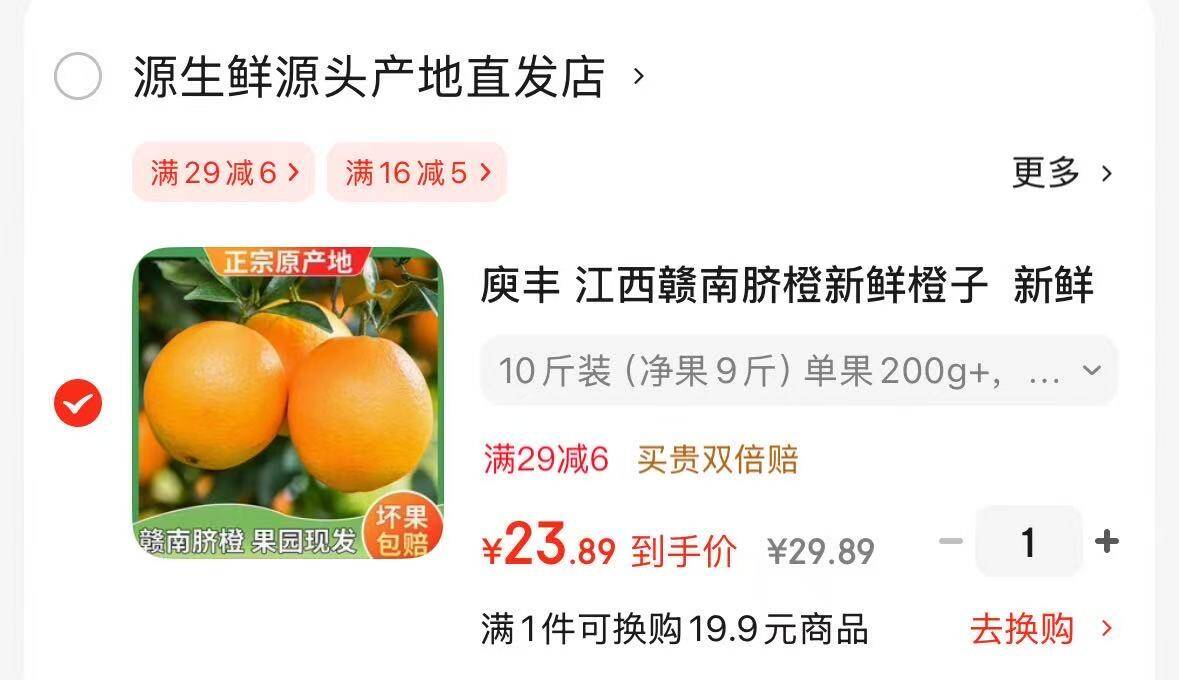Open the orange product image
The image size is (1179, 680).
(x=288, y=402)
